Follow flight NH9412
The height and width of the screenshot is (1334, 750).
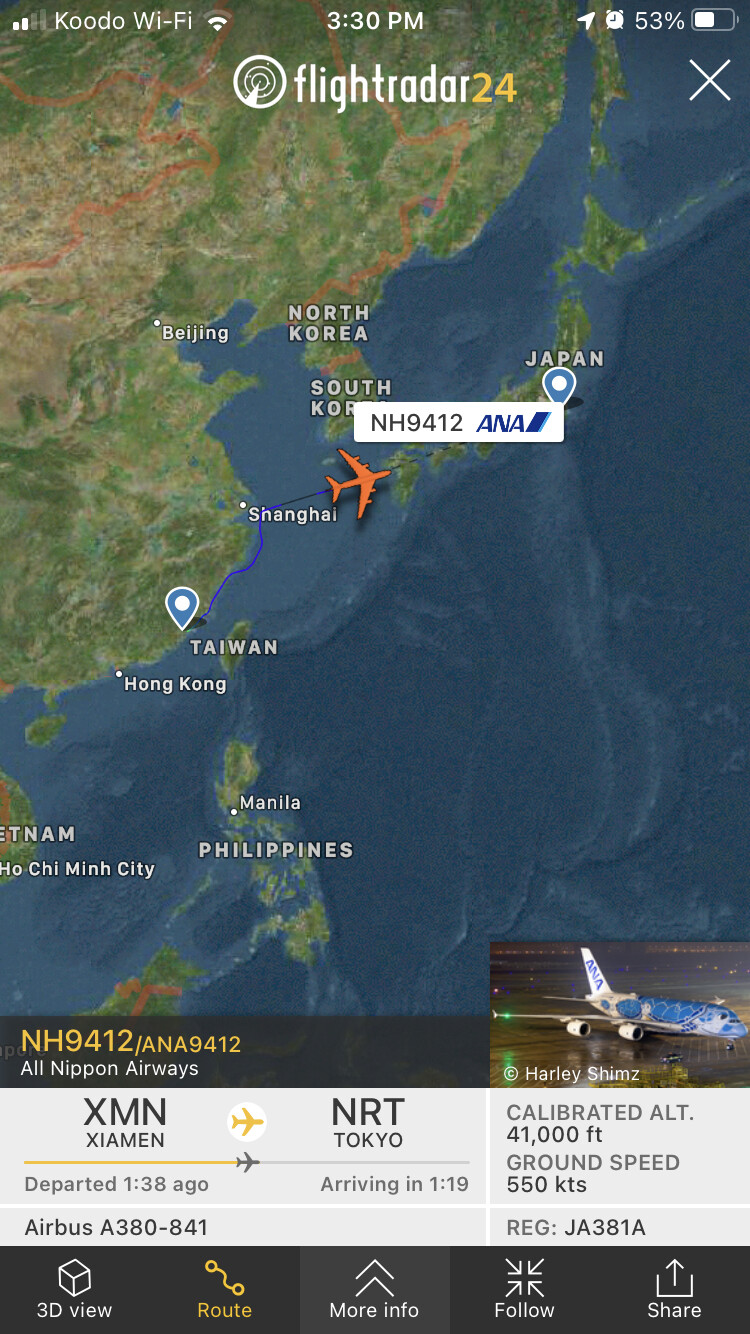pyautogui.click(x=524, y=1289)
